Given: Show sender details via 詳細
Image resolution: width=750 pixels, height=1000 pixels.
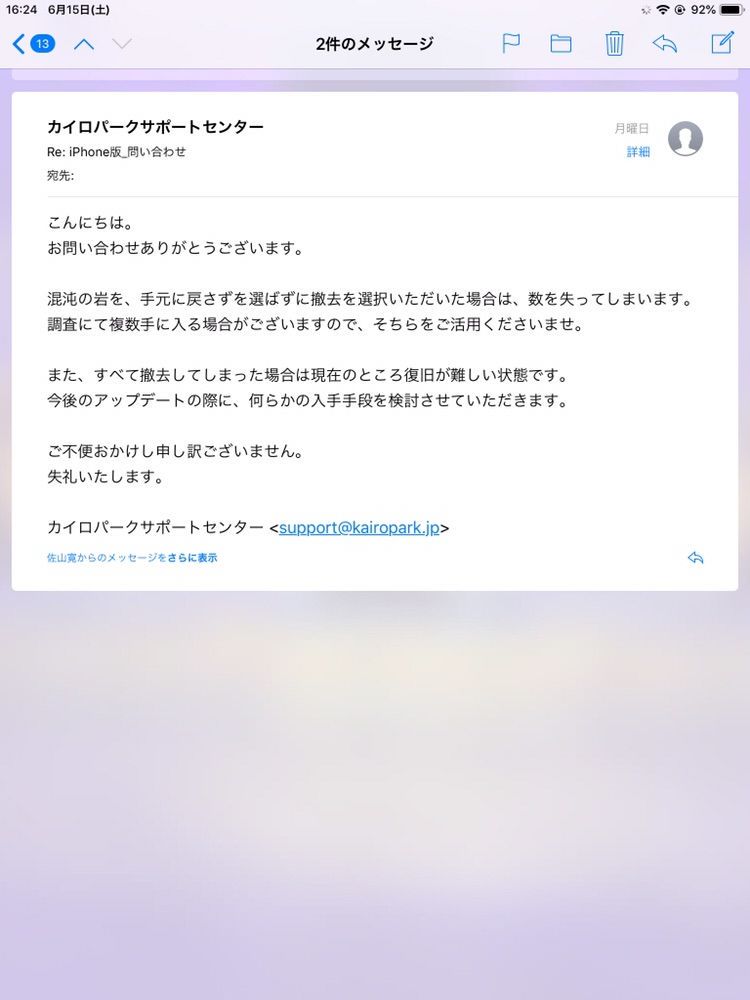Looking at the screenshot, I should click(638, 152).
